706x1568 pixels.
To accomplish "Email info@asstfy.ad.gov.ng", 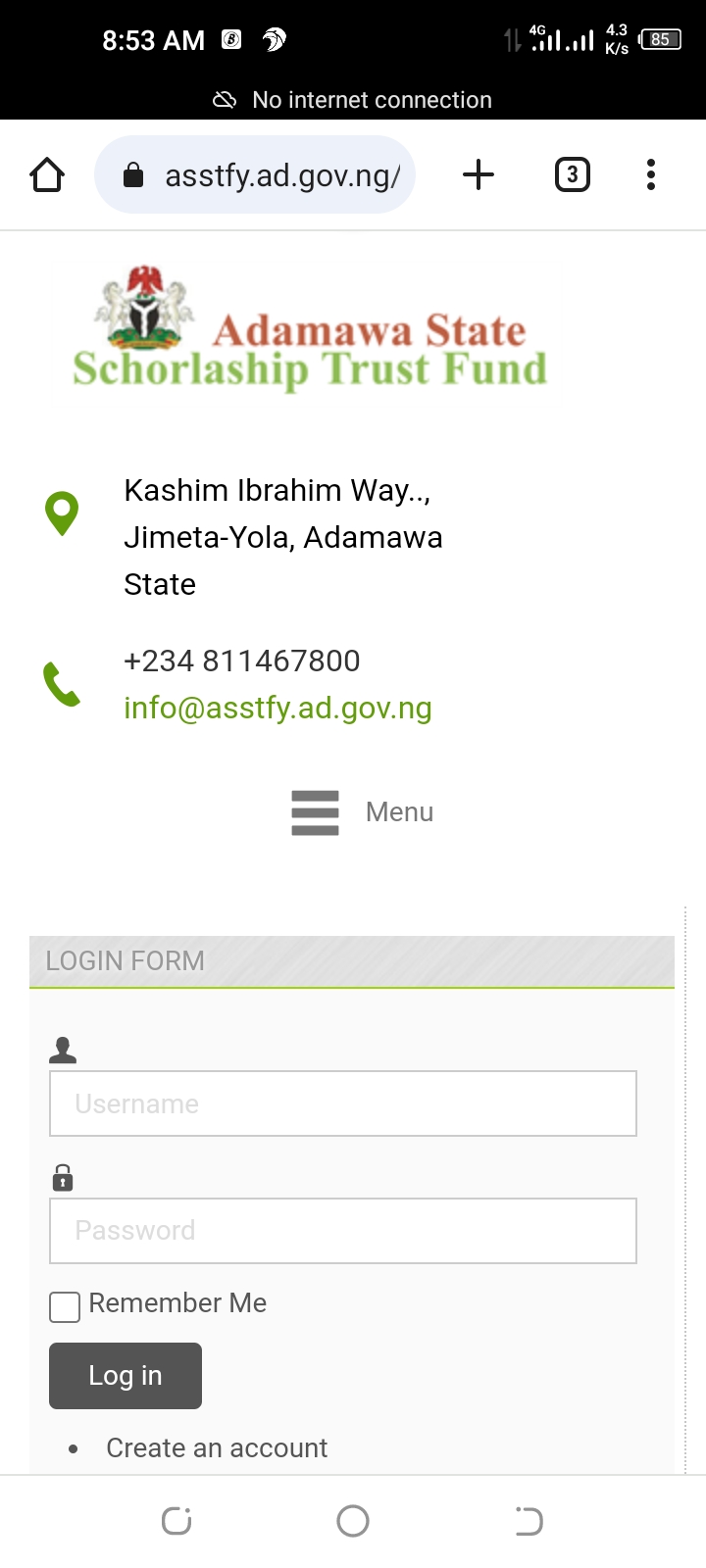I will [x=277, y=708].
